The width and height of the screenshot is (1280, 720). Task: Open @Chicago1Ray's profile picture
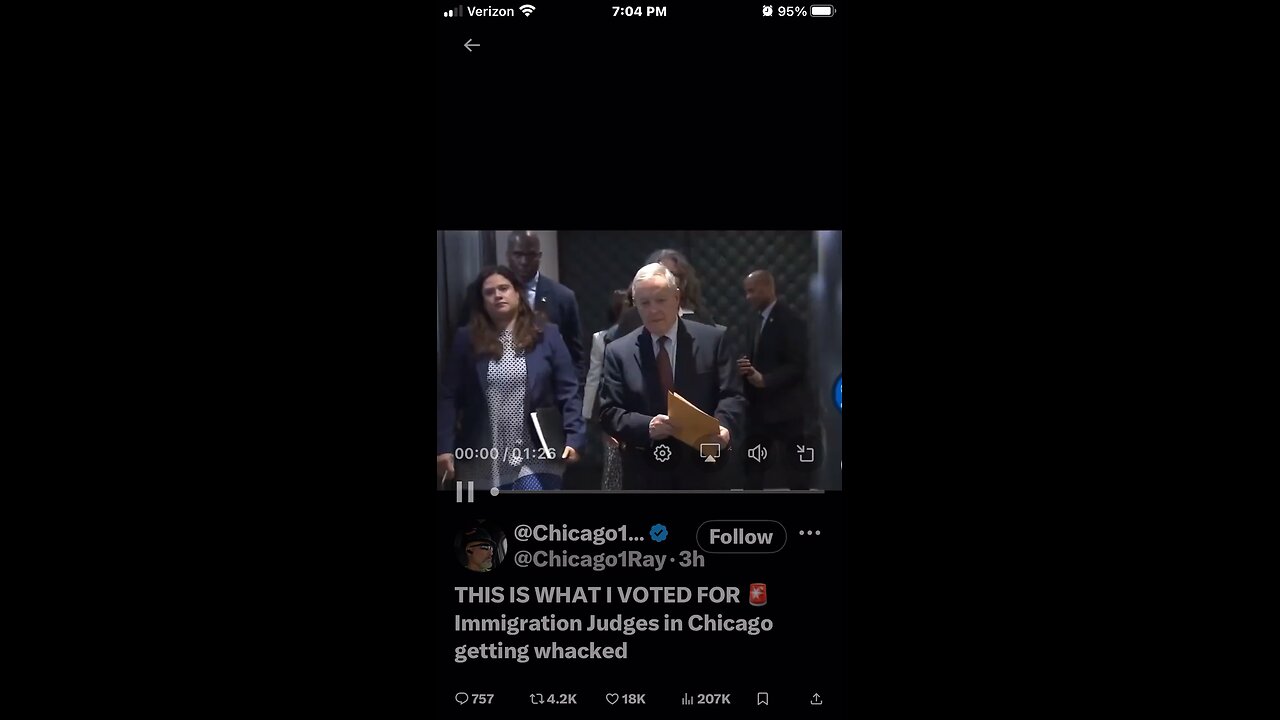(x=481, y=546)
